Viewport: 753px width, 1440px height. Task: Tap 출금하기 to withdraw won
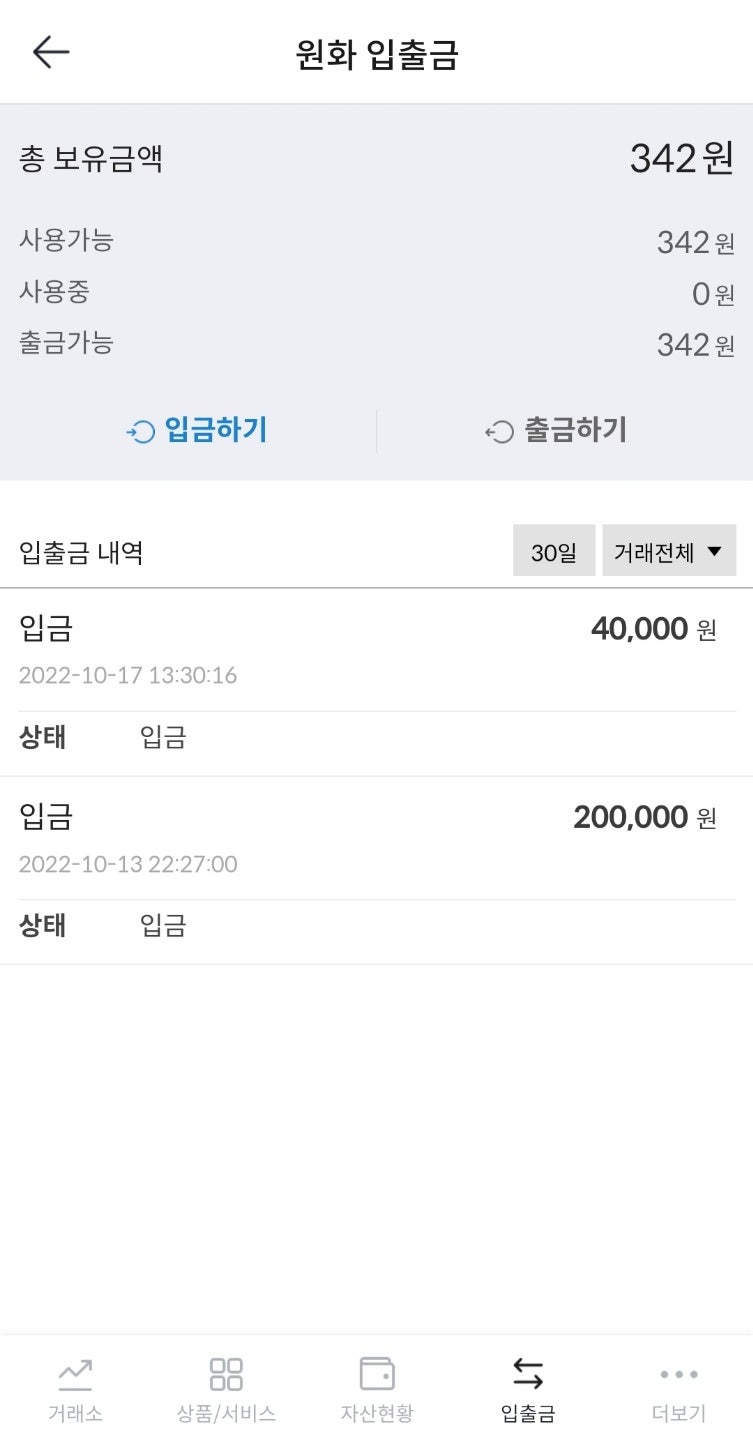coord(556,431)
